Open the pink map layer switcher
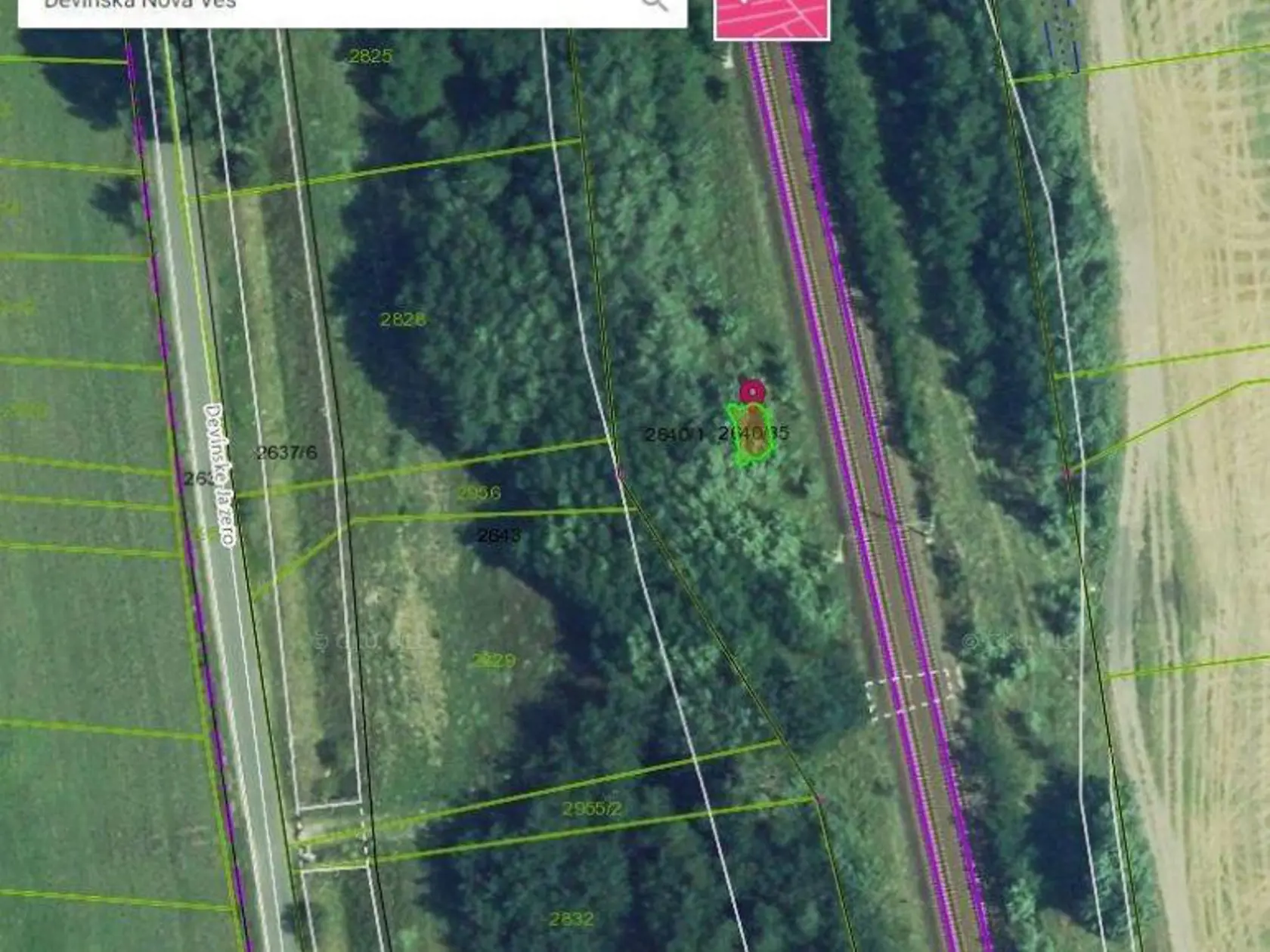 [x=772, y=18]
